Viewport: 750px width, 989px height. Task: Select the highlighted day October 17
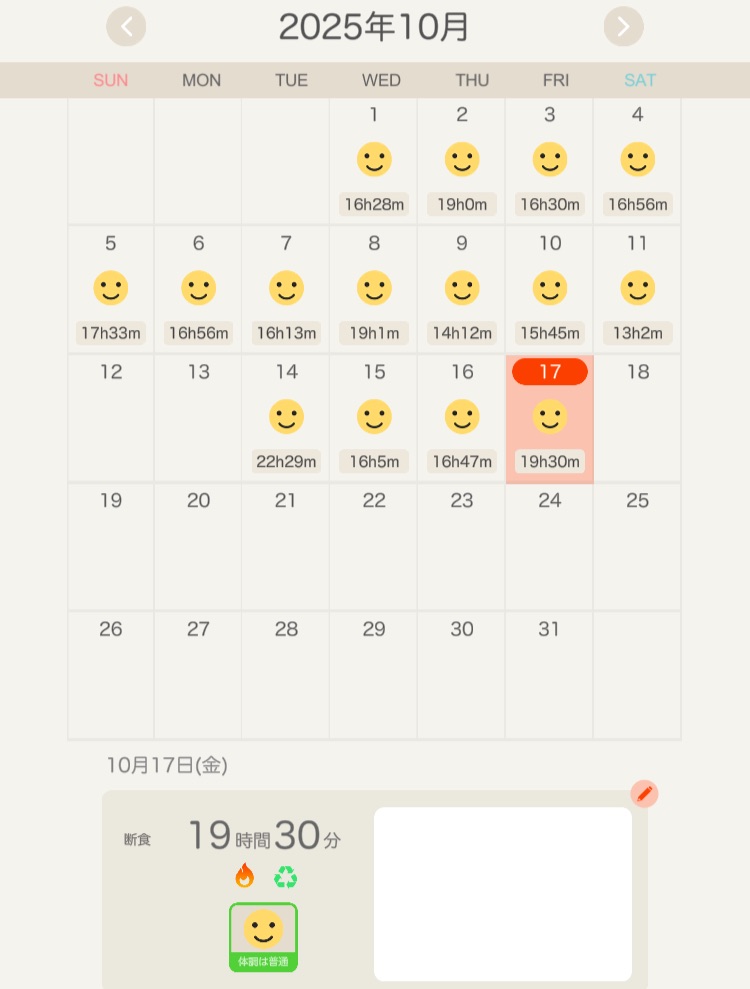549,418
